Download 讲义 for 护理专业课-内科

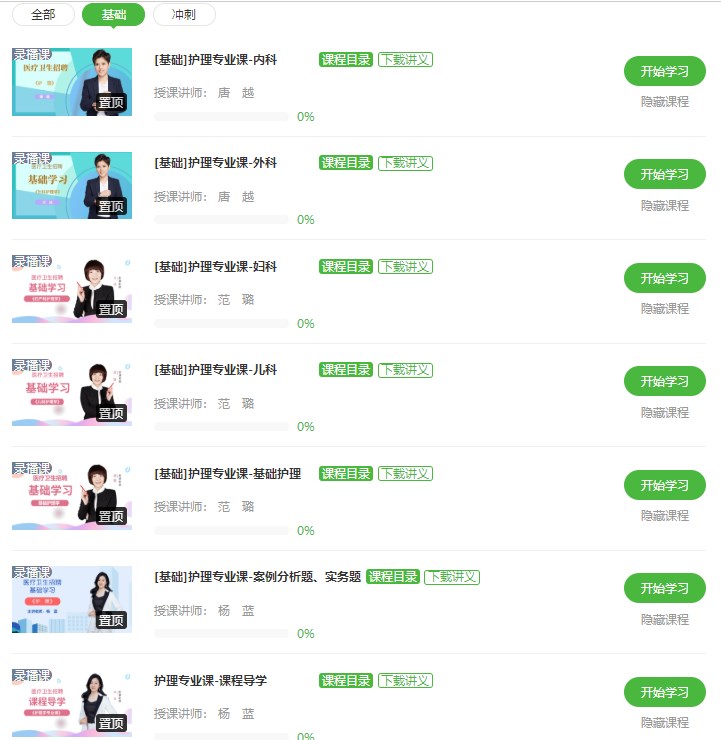pos(405,60)
